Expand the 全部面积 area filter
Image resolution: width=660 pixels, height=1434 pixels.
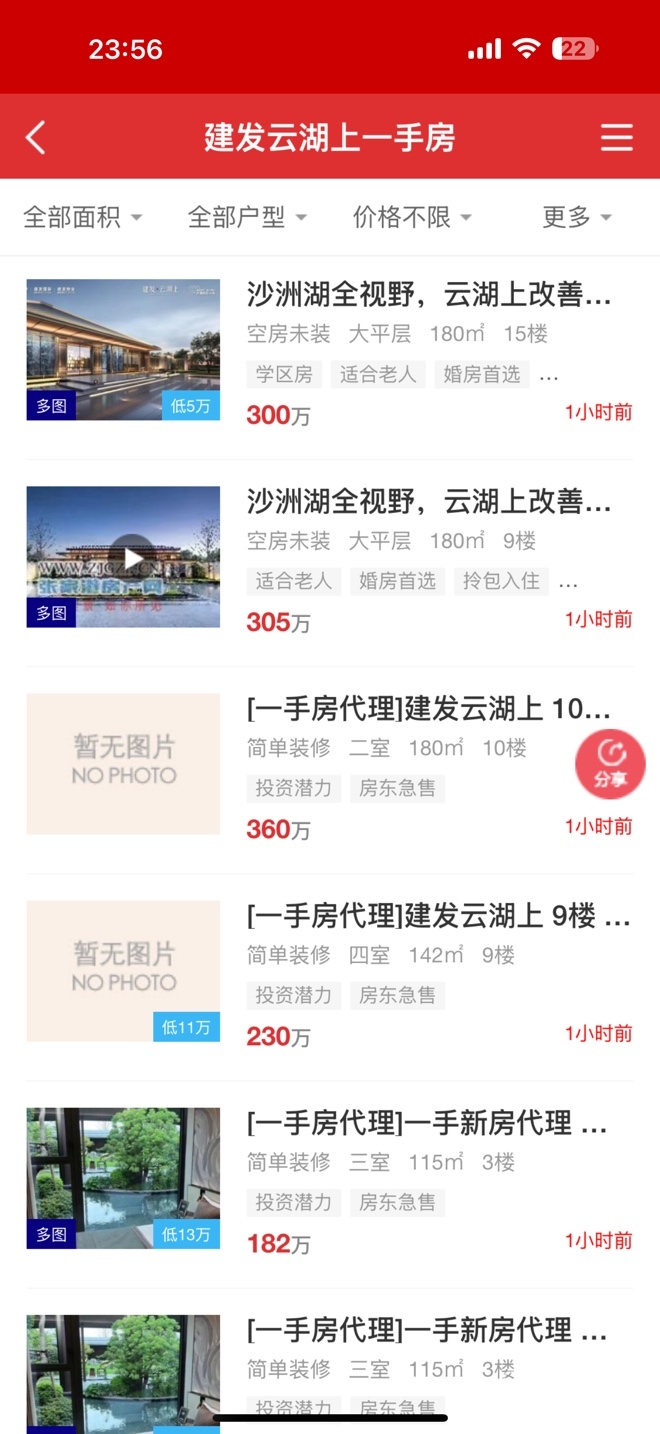(x=82, y=217)
